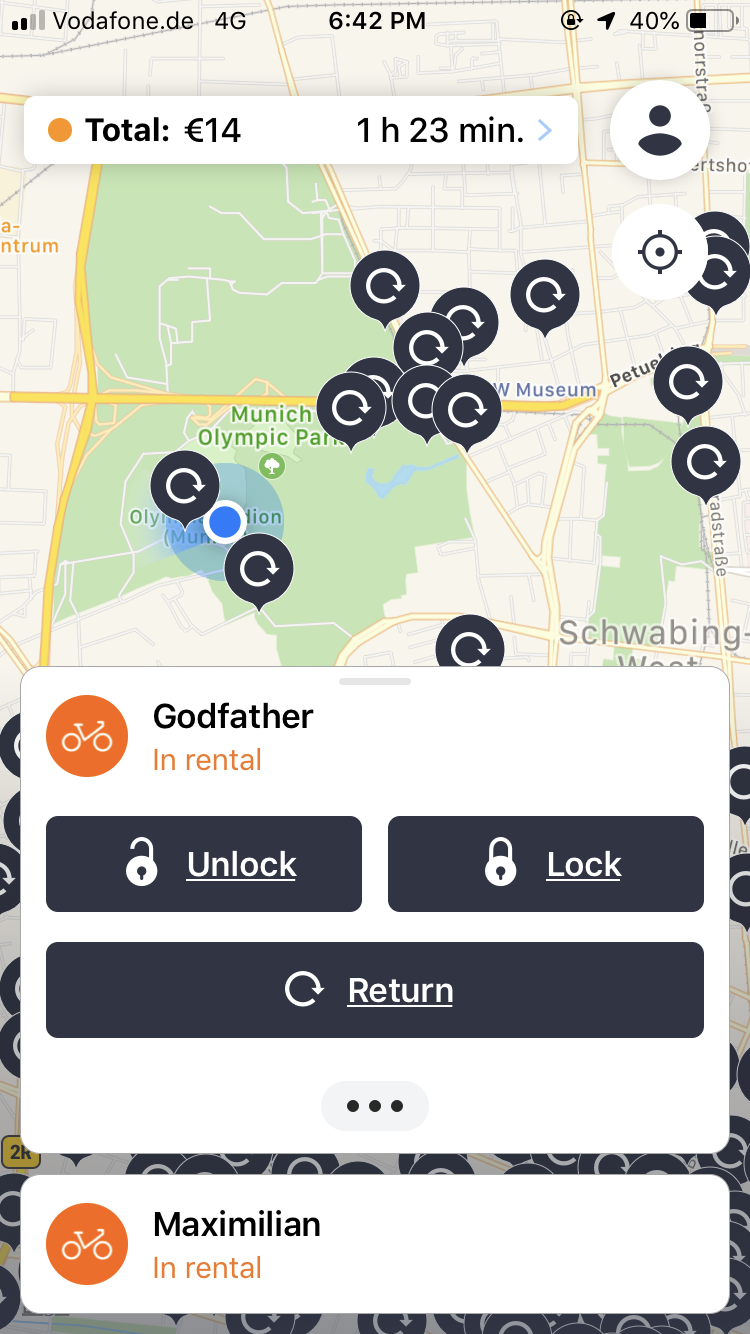Viewport: 750px width, 1334px height.
Task: Unlock the Godfather bike
Action: click(x=204, y=864)
